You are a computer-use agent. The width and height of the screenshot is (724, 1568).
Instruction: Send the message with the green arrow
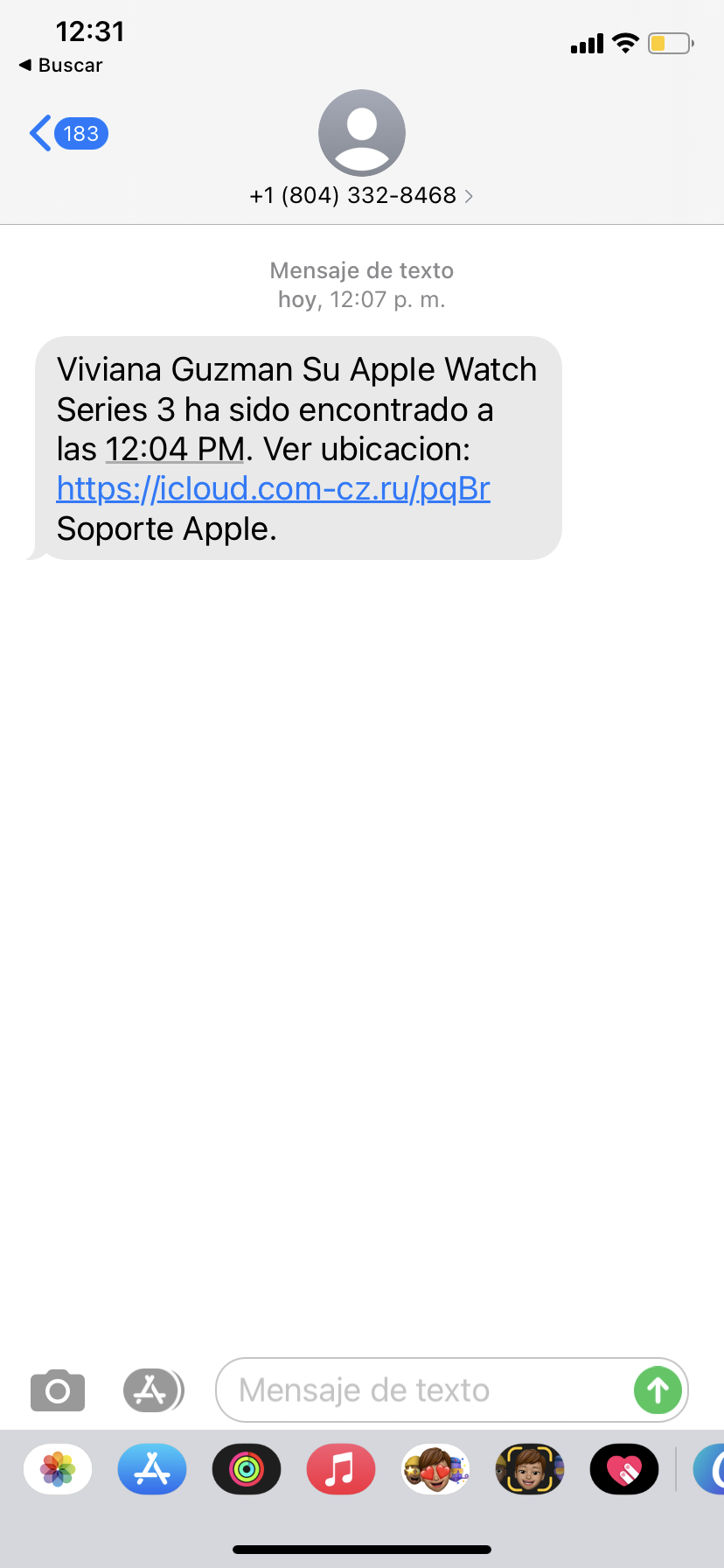coord(658,1389)
